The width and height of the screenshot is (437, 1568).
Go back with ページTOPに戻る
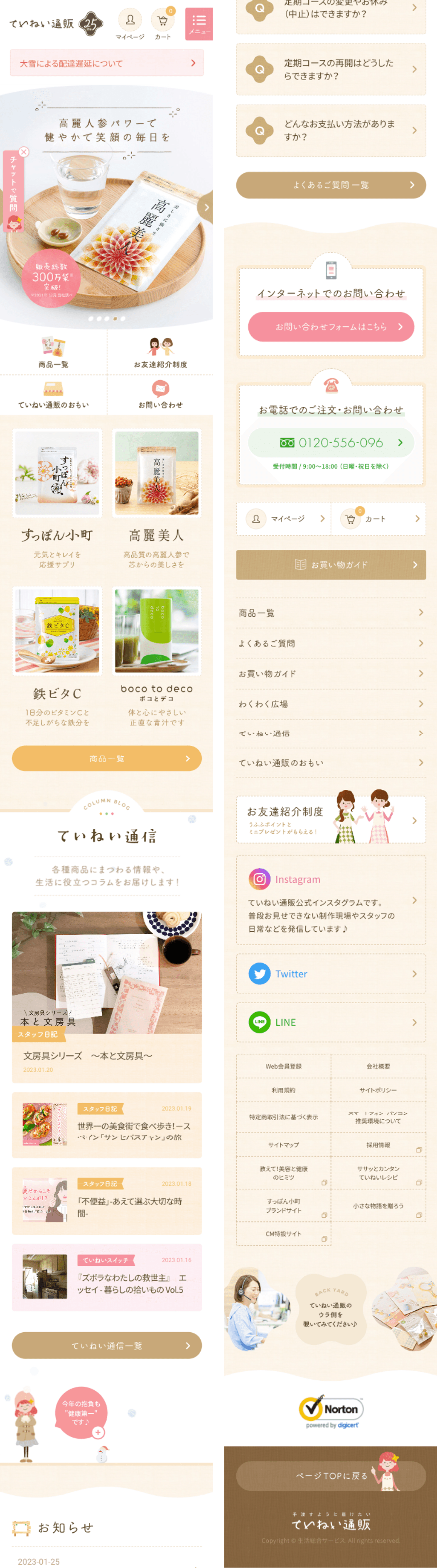pyautogui.click(x=331, y=1475)
